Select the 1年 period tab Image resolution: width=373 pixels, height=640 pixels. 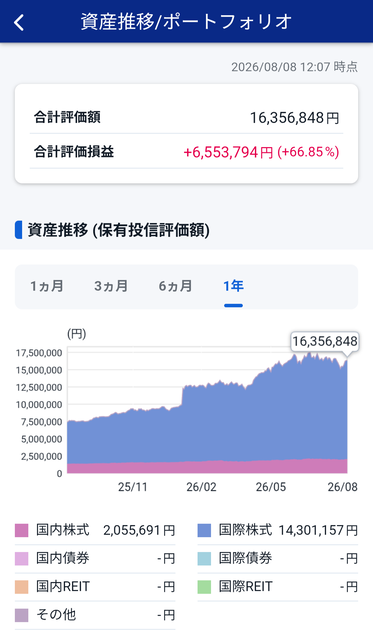pos(233,286)
